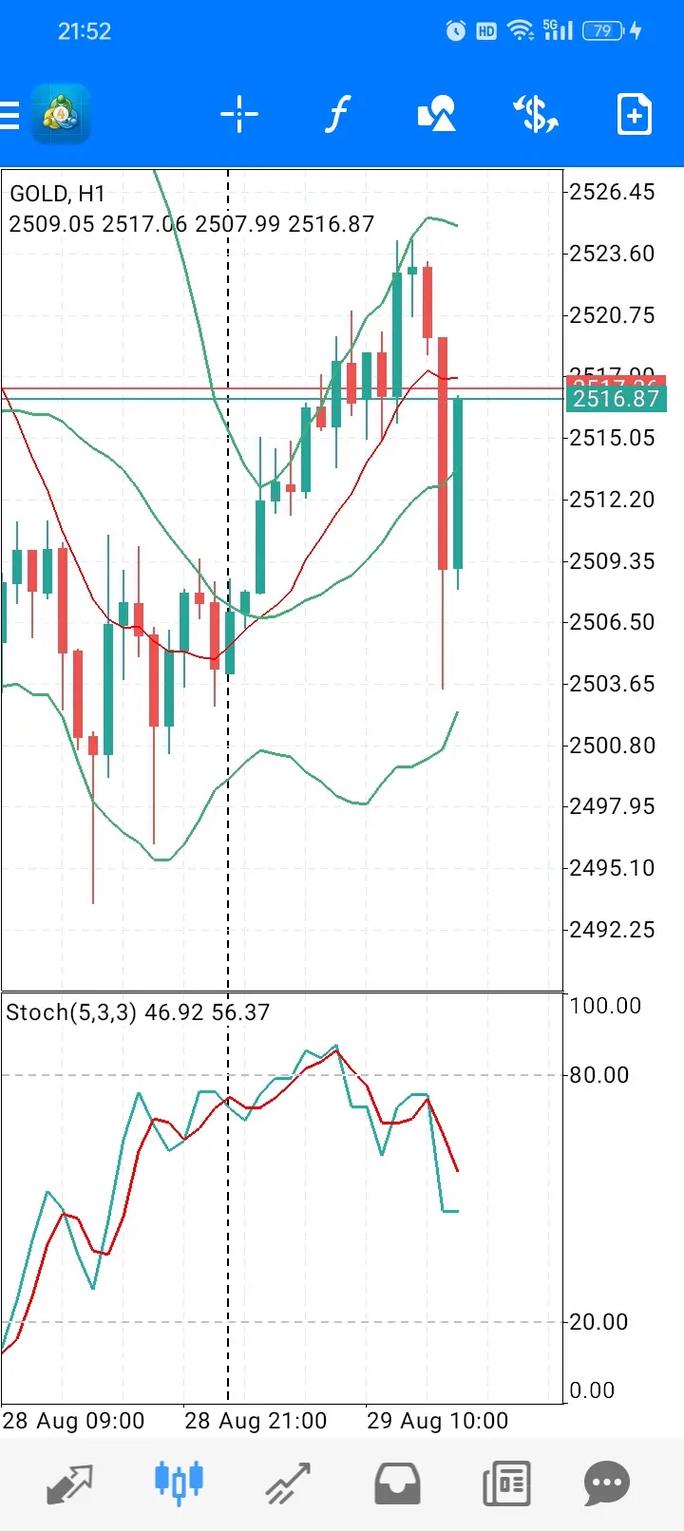Open the History inbox tab
Screen dimensions: 684x1531
coord(397,1483)
